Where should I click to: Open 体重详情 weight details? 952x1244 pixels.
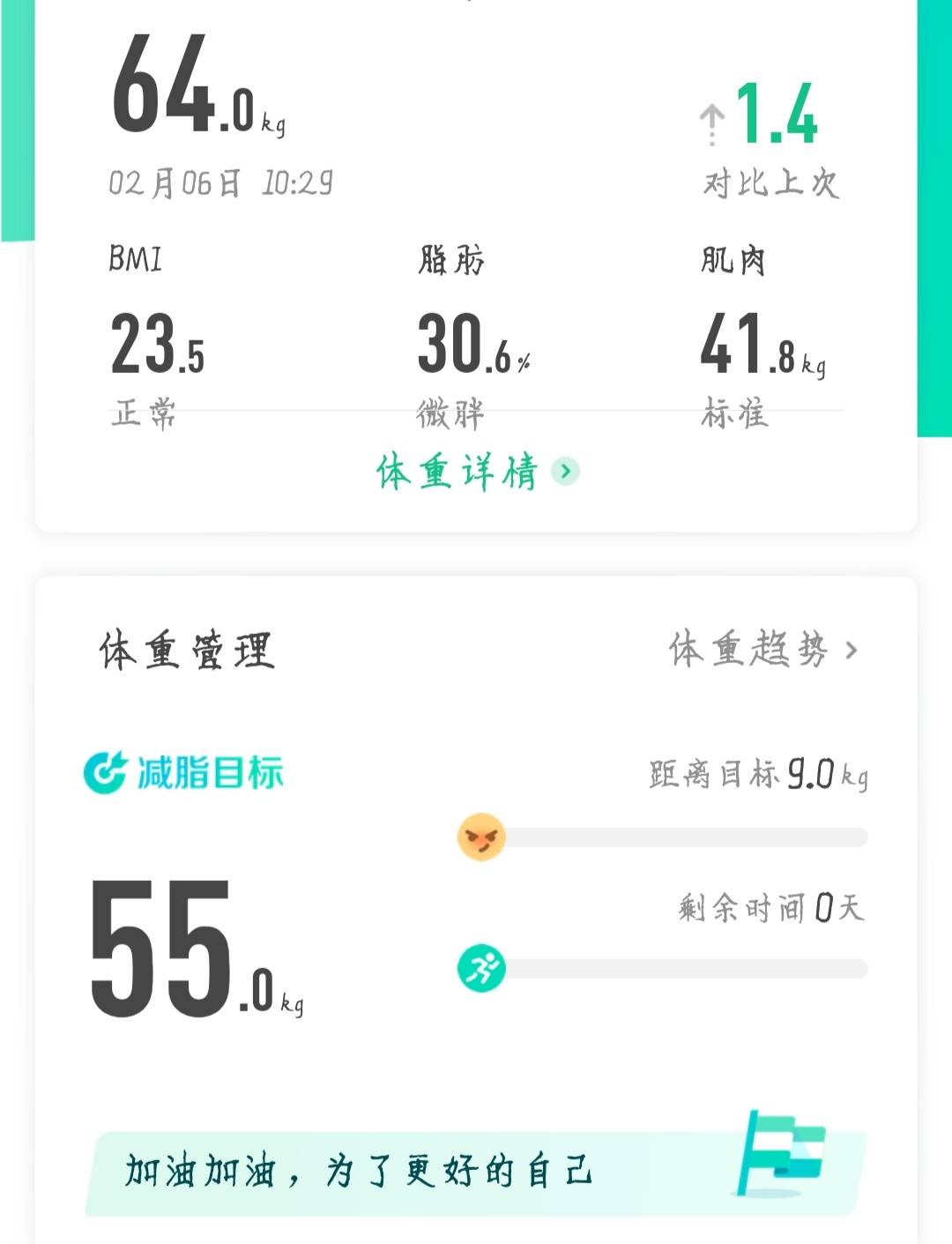(x=458, y=473)
